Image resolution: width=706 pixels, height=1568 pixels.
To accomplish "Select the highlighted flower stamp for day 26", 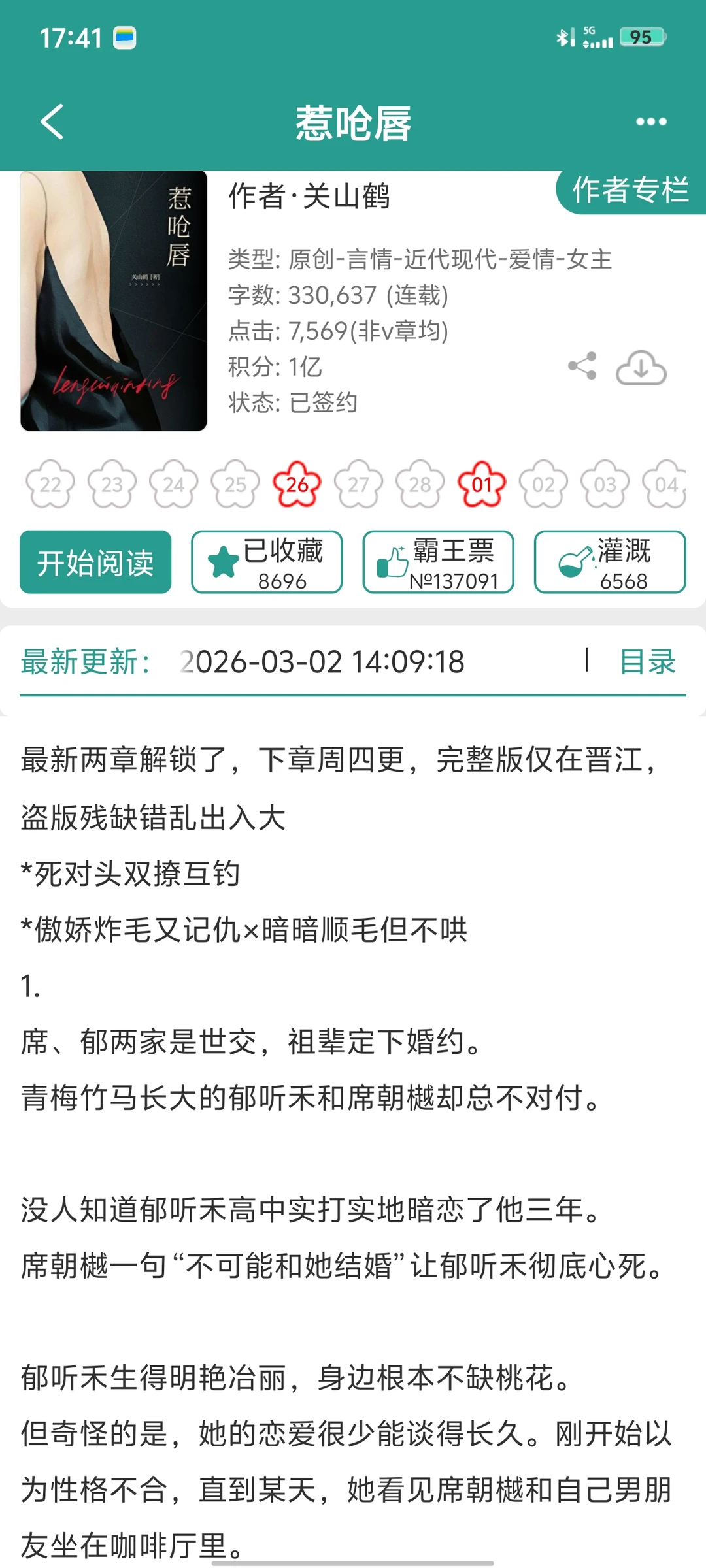I will coord(298,485).
